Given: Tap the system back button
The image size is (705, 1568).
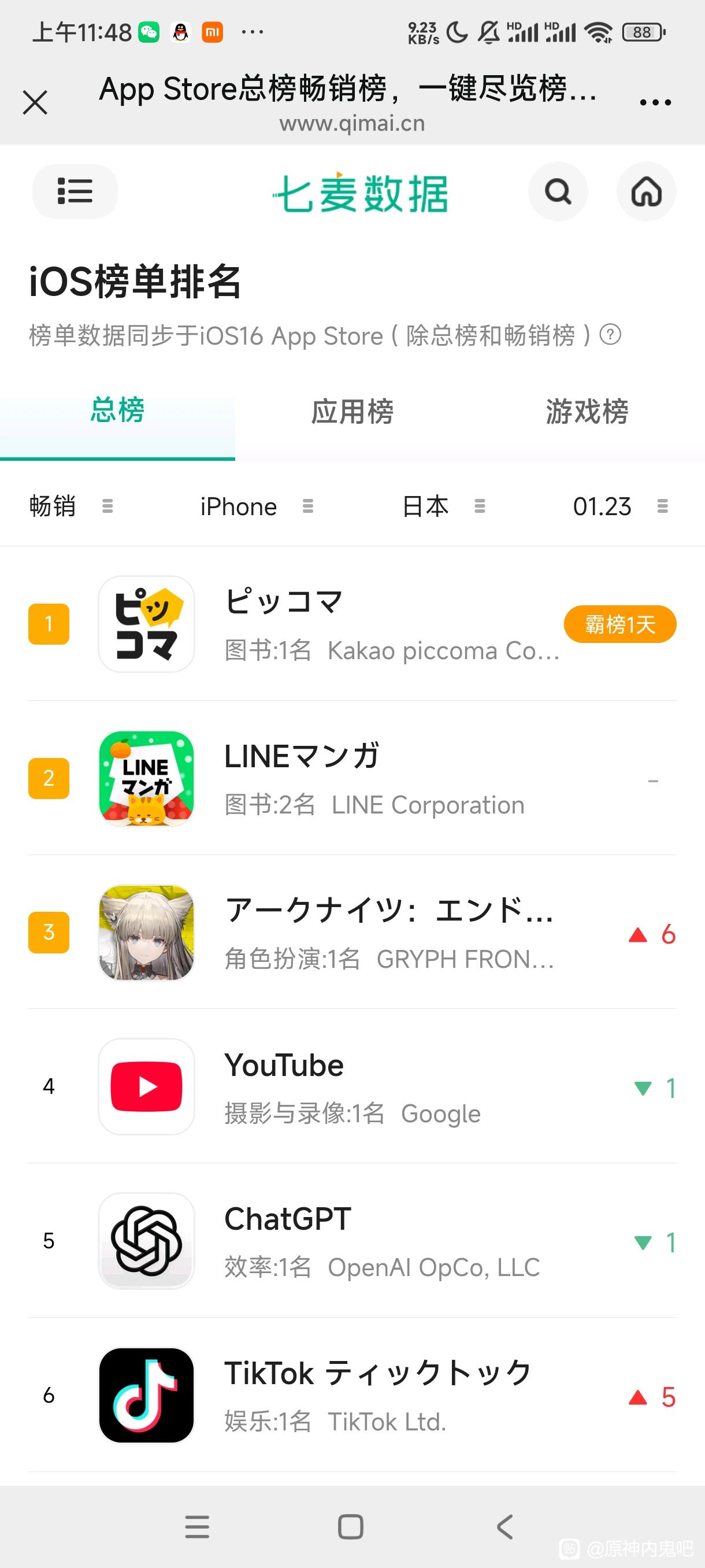Looking at the screenshot, I should click(505, 1527).
